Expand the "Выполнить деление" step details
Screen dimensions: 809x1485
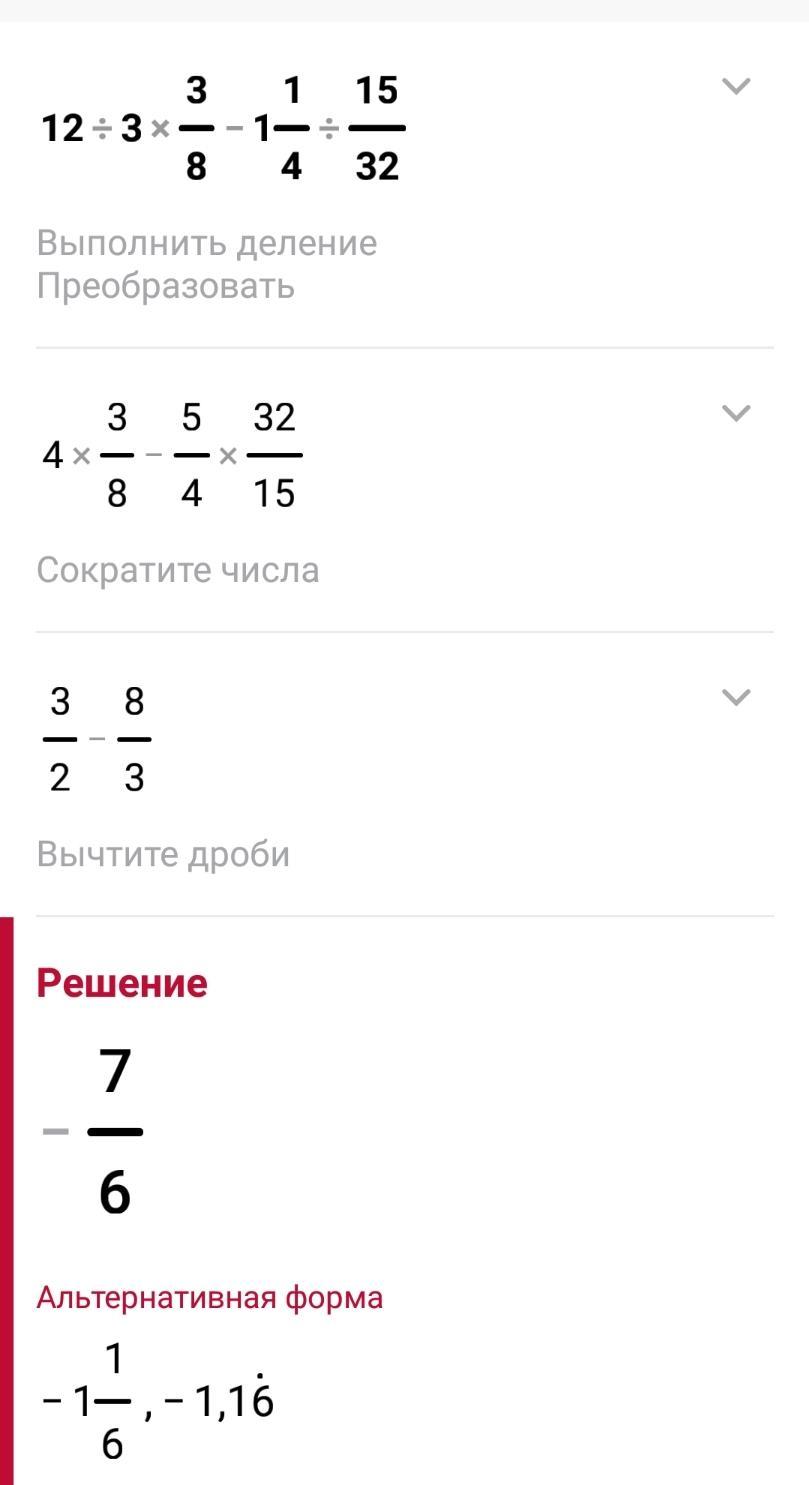point(736,87)
